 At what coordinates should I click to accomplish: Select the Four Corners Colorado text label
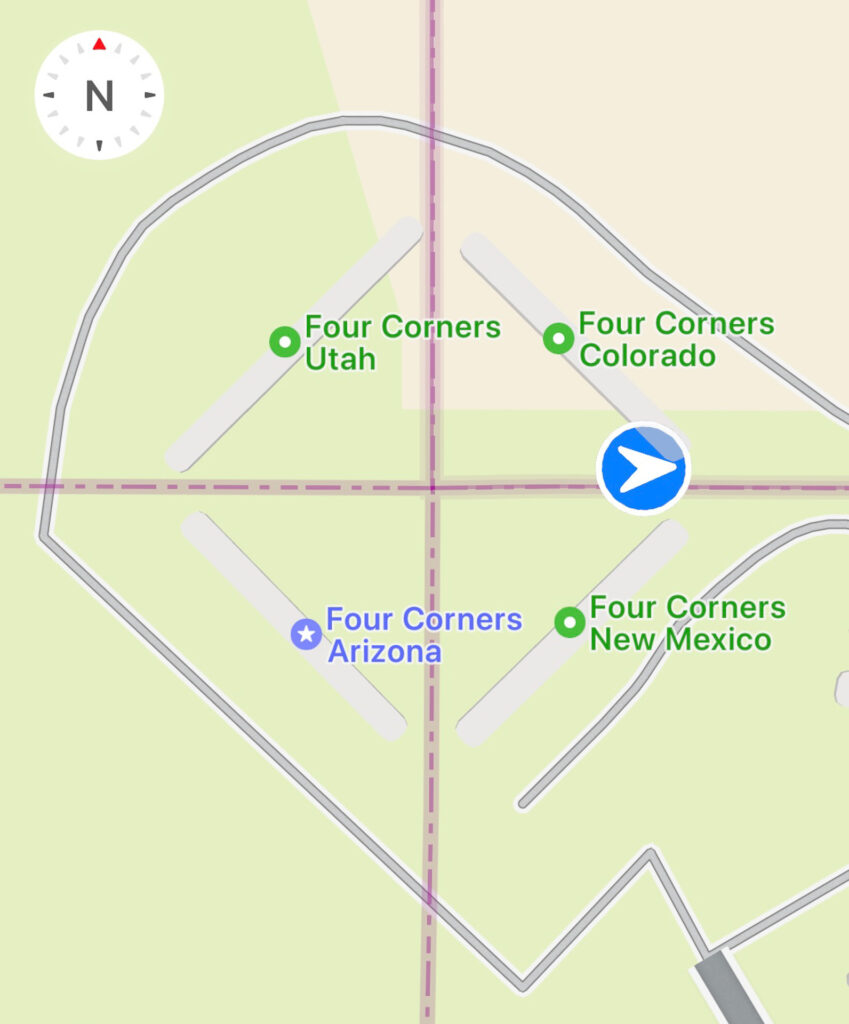point(676,339)
